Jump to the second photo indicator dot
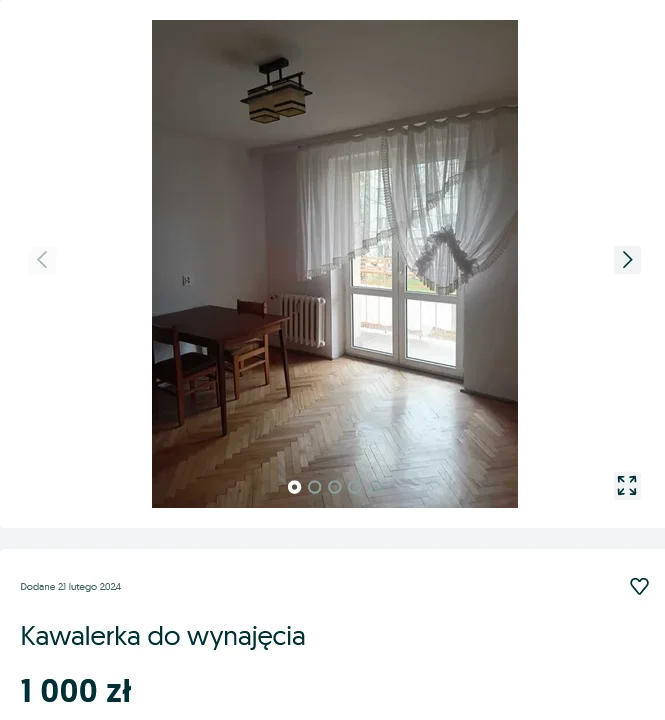665x720 pixels. 315,487
